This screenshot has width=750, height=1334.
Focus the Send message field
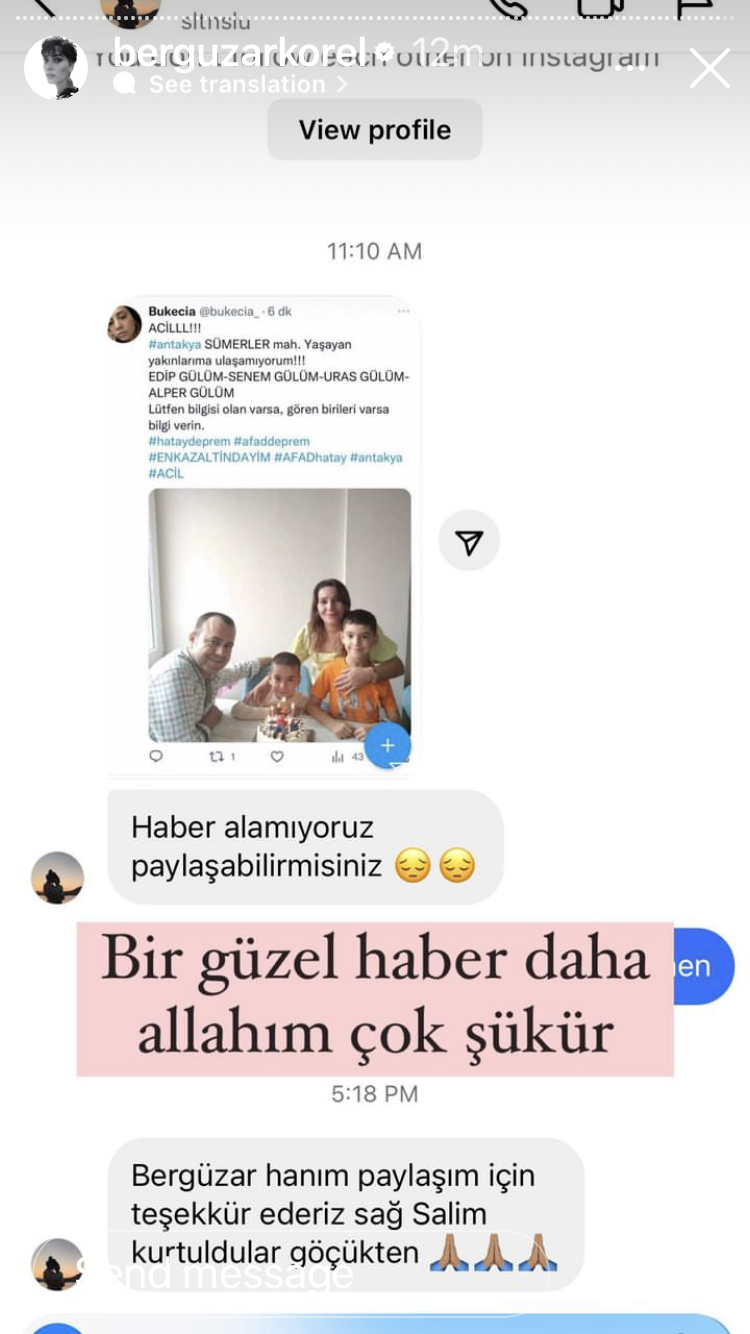(x=300, y=1274)
